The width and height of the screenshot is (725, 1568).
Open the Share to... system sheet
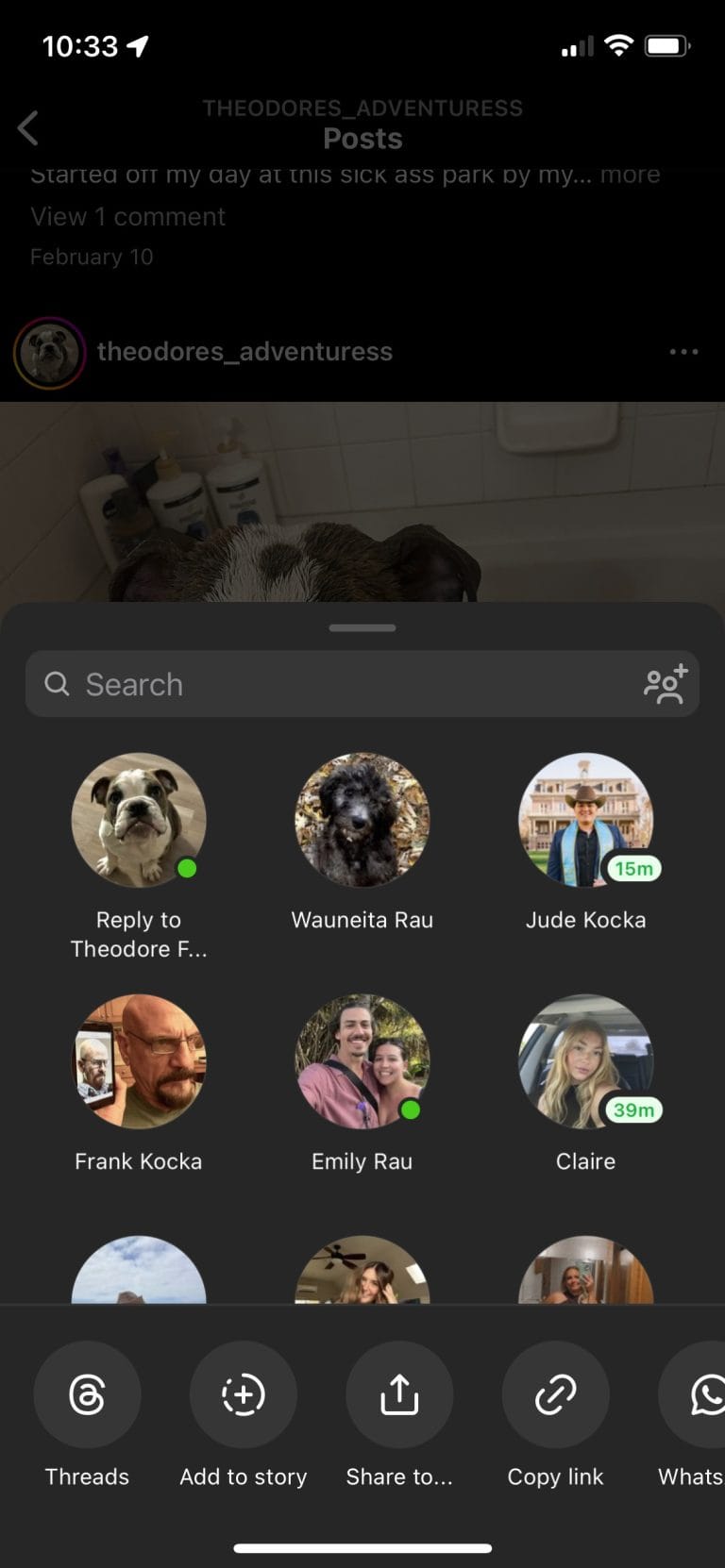coord(399,1394)
